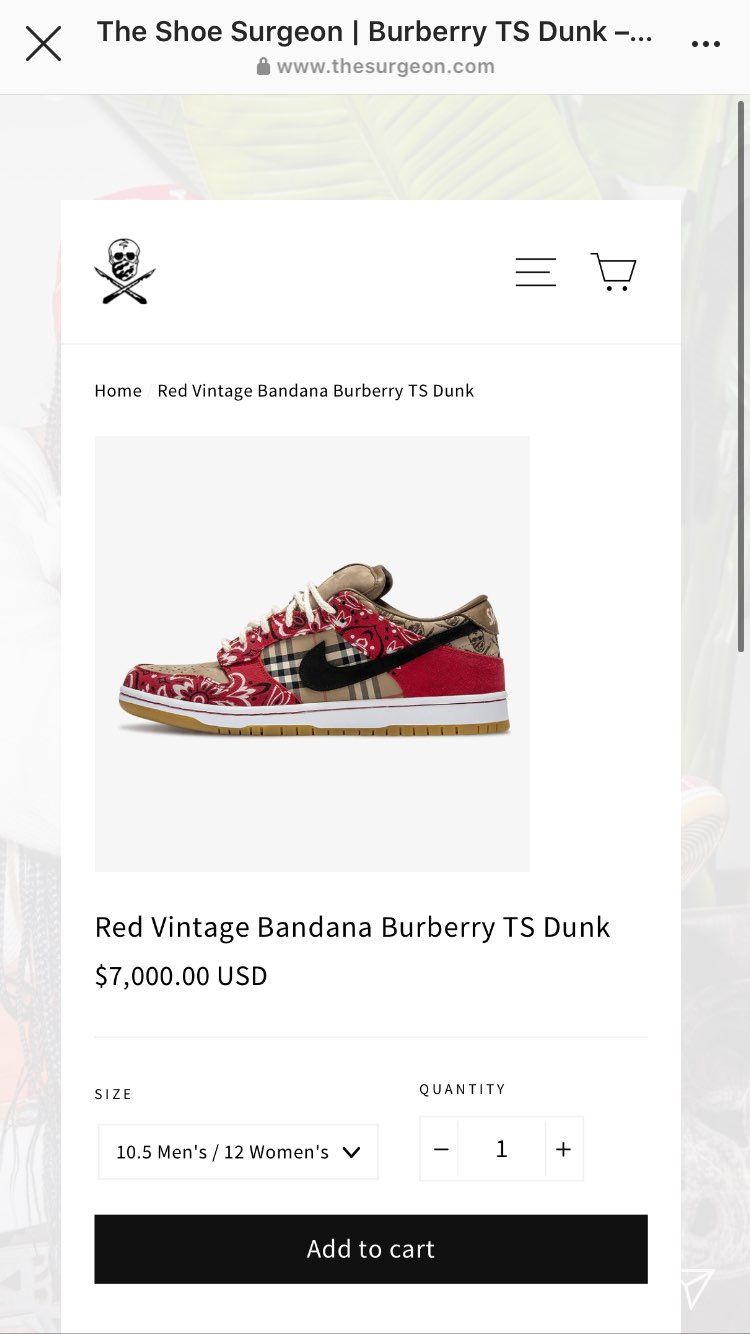The width and height of the screenshot is (750, 1334).
Task: Tap The Shoe Surgeon skull logo
Action: coord(125,271)
